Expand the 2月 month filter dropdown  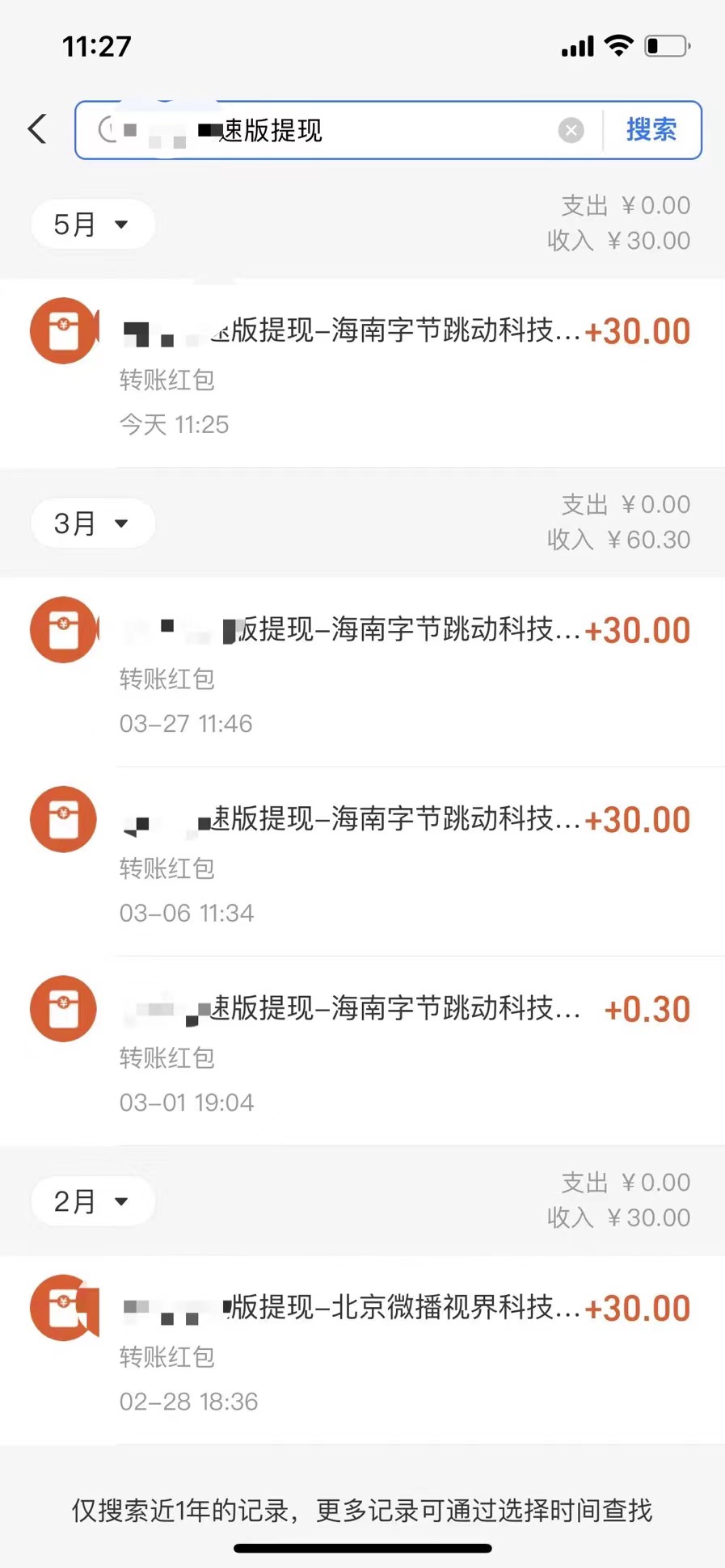tap(92, 1201)
